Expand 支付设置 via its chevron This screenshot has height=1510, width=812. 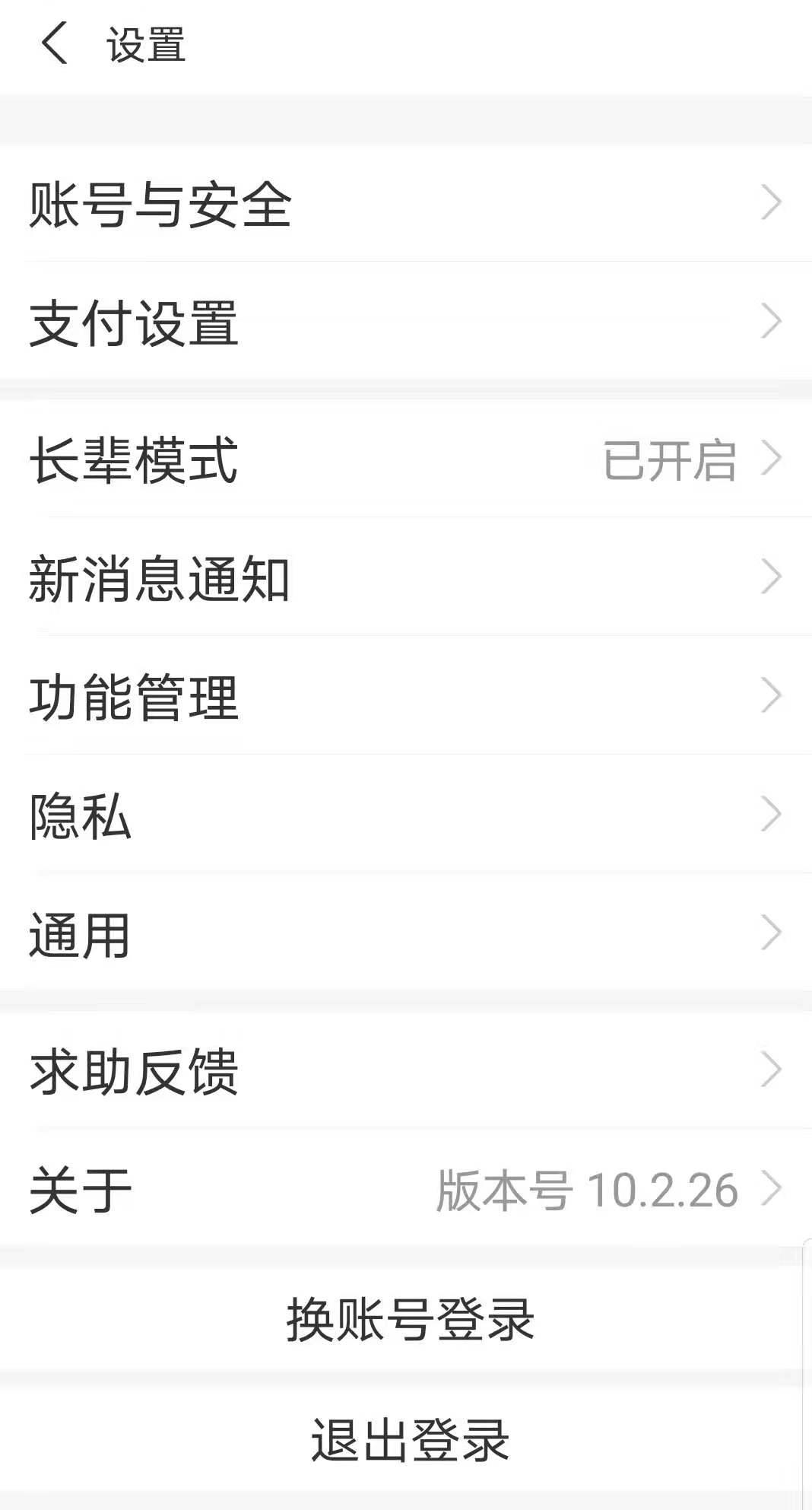774,323
